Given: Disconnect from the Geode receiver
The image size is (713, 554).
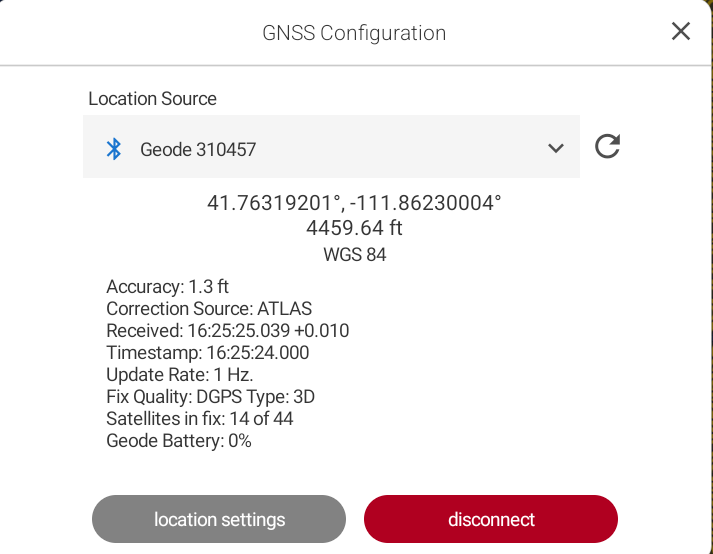Looking at the screenshot, I should point(491,519).
